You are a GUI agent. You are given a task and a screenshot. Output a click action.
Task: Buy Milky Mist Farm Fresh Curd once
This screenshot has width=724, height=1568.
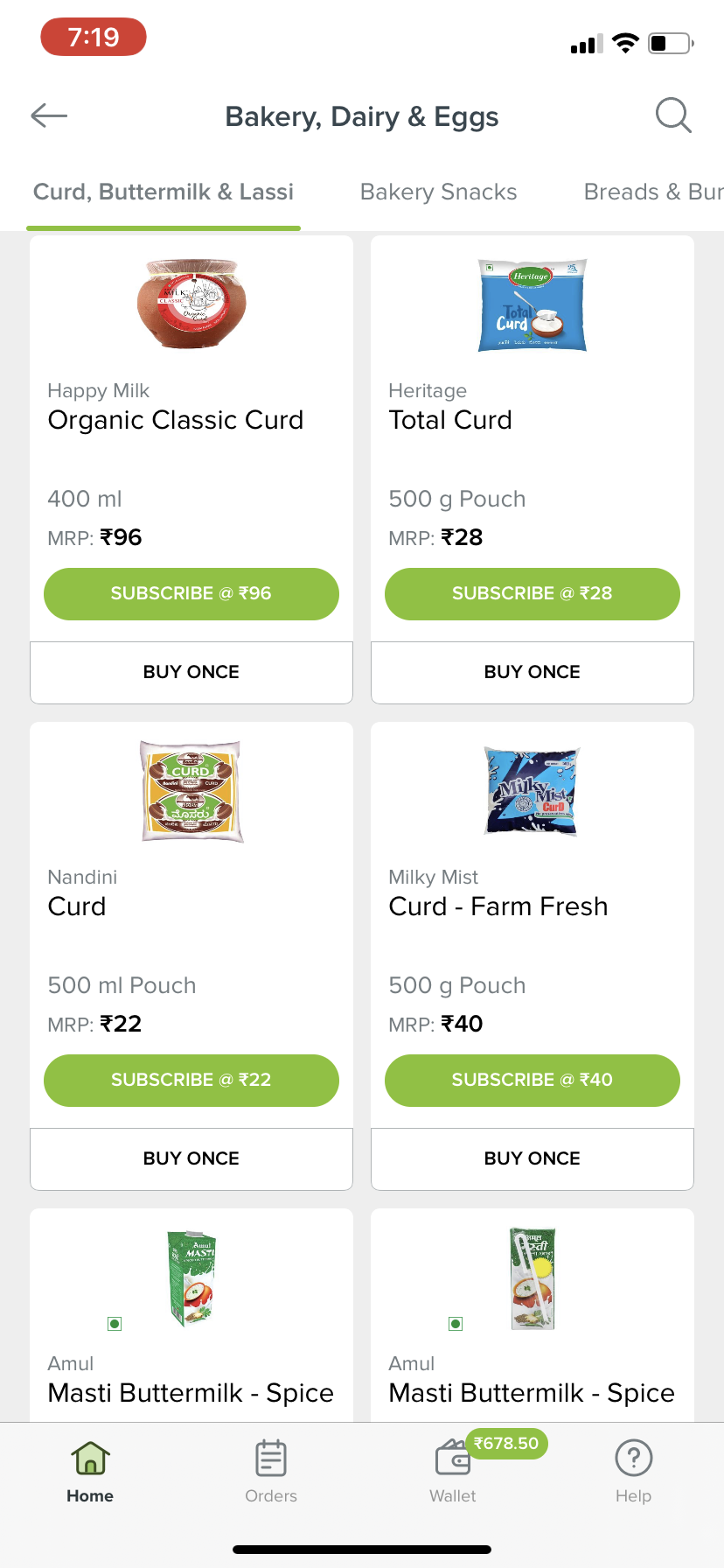click(533, 1158)
